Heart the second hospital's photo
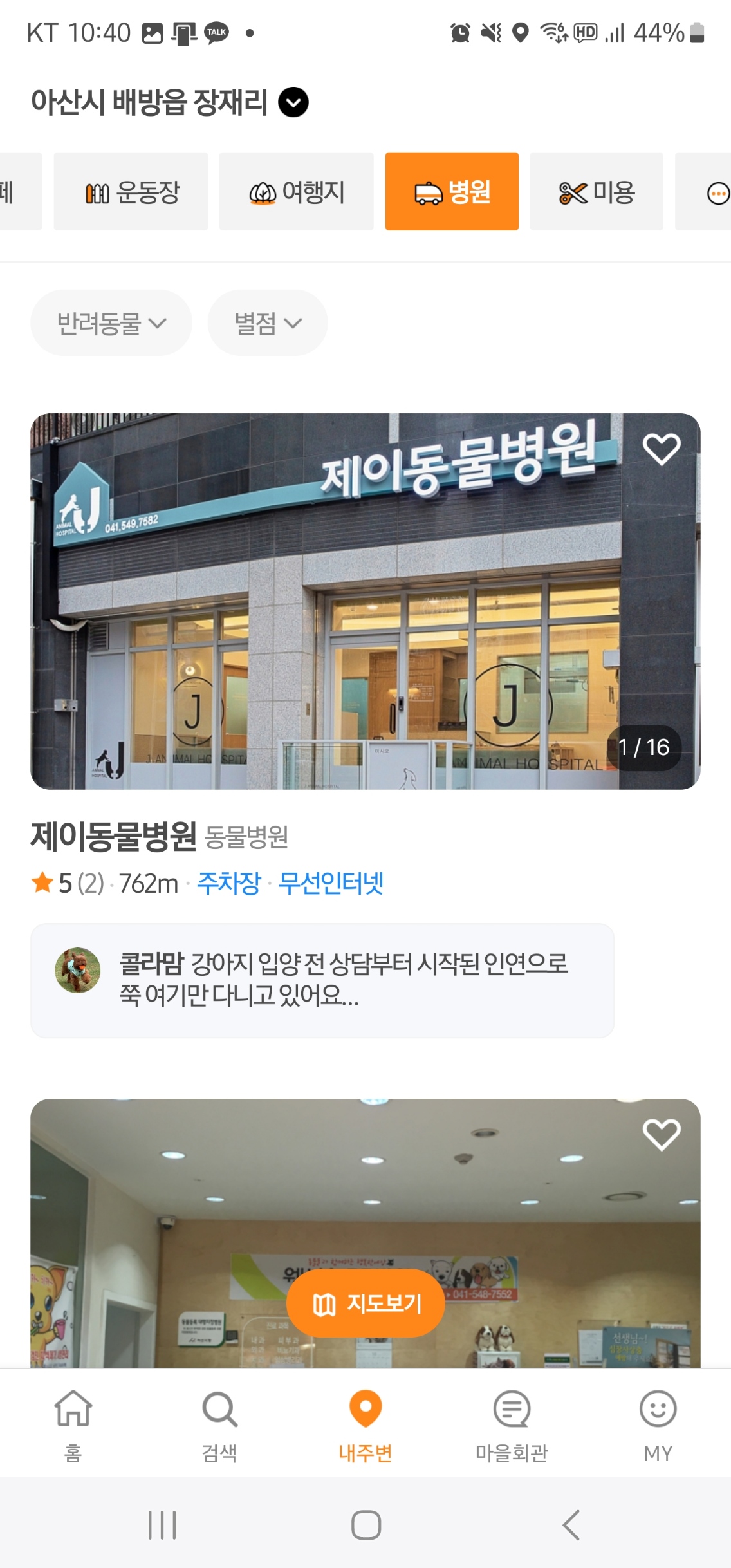This screenshot has width=731, height=1568. tap(662, 1135)
